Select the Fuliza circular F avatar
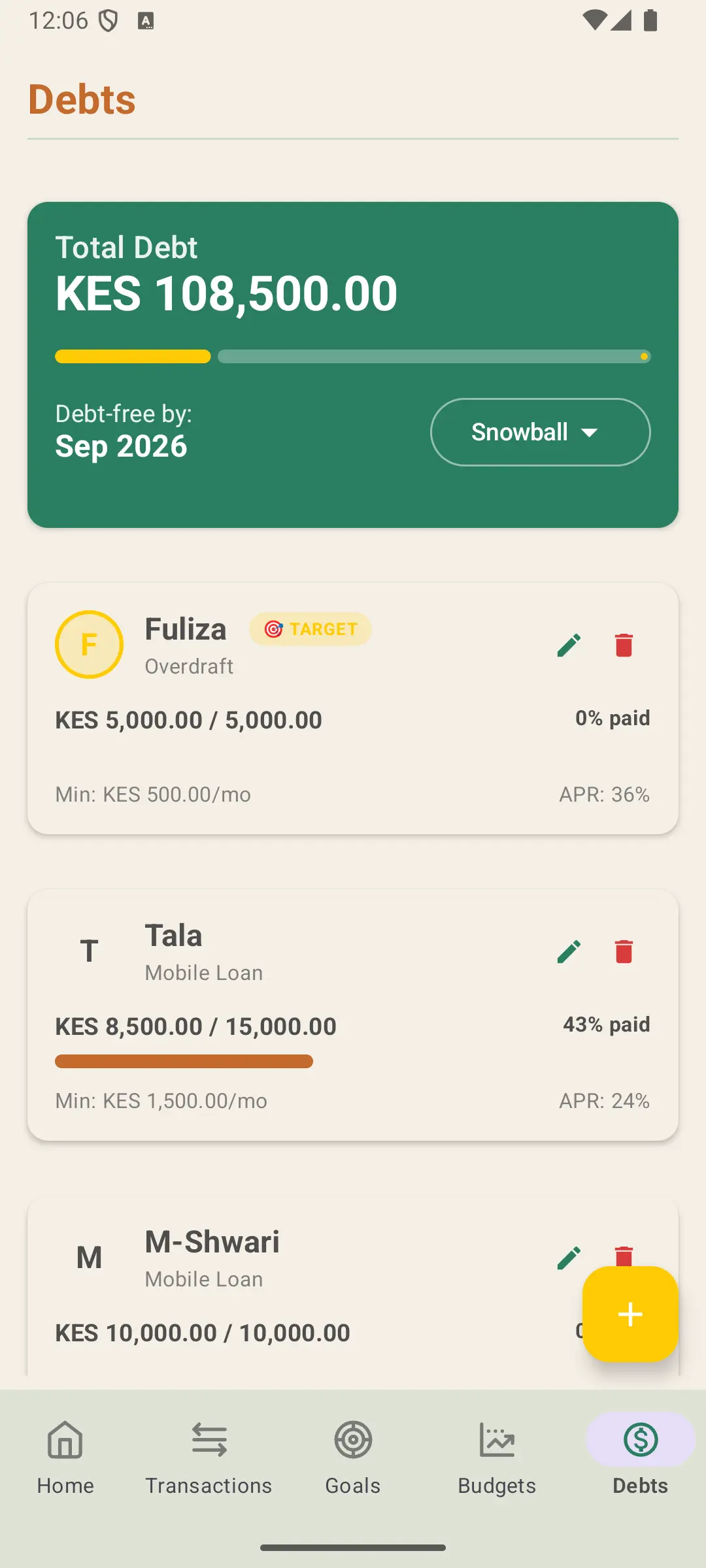 click(89, 644)
